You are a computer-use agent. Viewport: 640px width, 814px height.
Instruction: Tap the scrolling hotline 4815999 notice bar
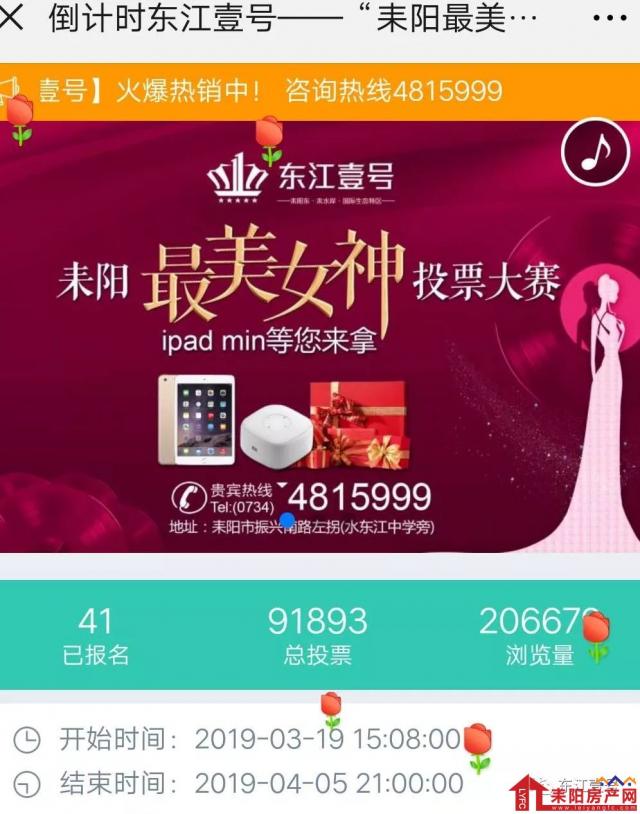[x=320, y=92]
